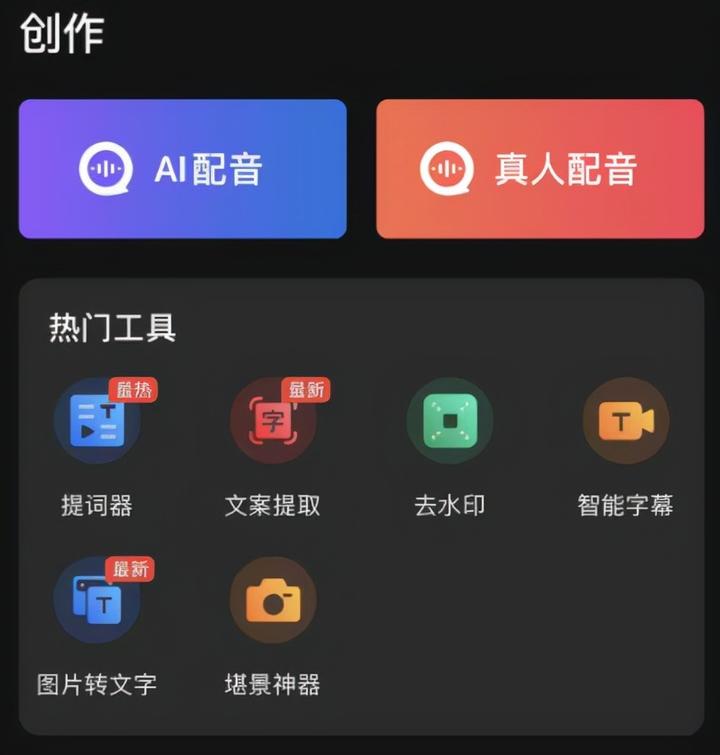Click the 堪景神器 label text
This screenshot has height=755, width=720.
click(x=272, y=684)
